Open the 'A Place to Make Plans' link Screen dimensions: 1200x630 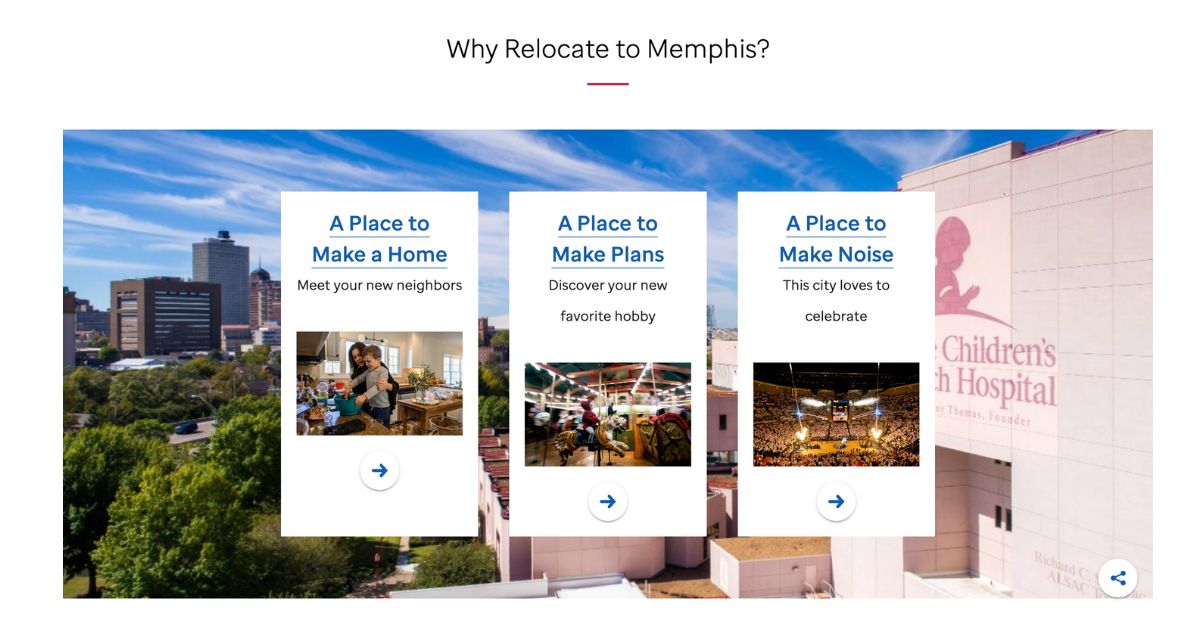[x=607, y=239]
